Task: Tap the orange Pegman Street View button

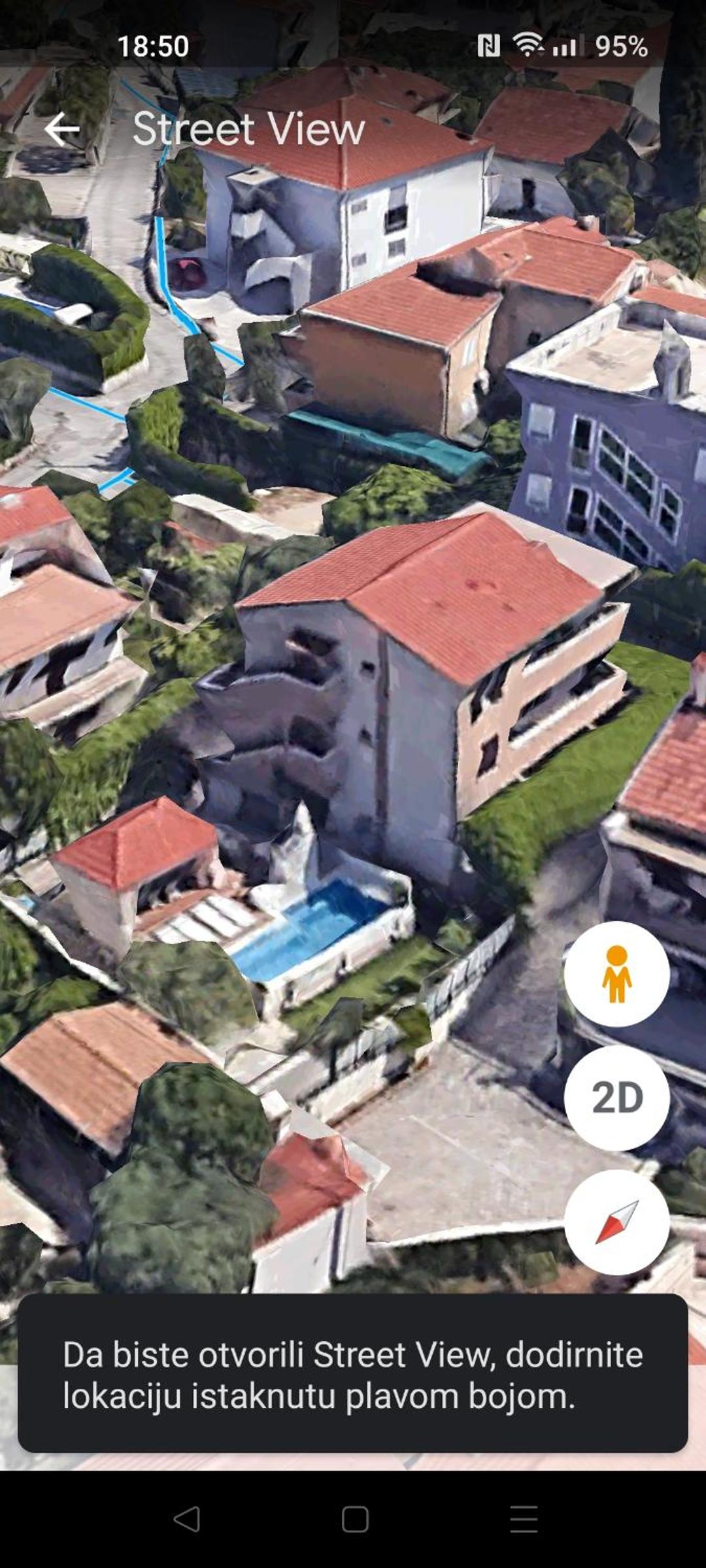Action: (616, 974)
